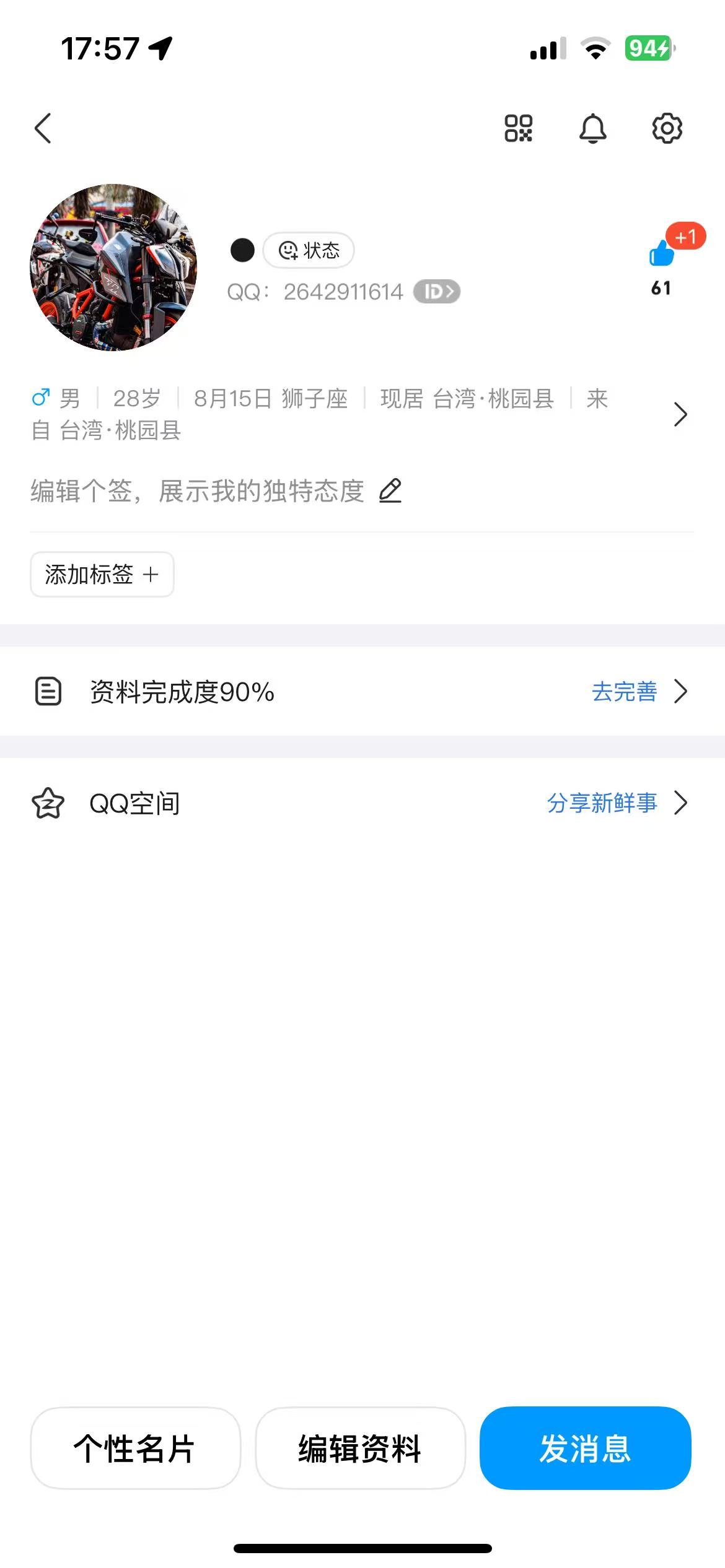
Task: Open the 资料完成度90% row
Action: (x=362, y=691)
